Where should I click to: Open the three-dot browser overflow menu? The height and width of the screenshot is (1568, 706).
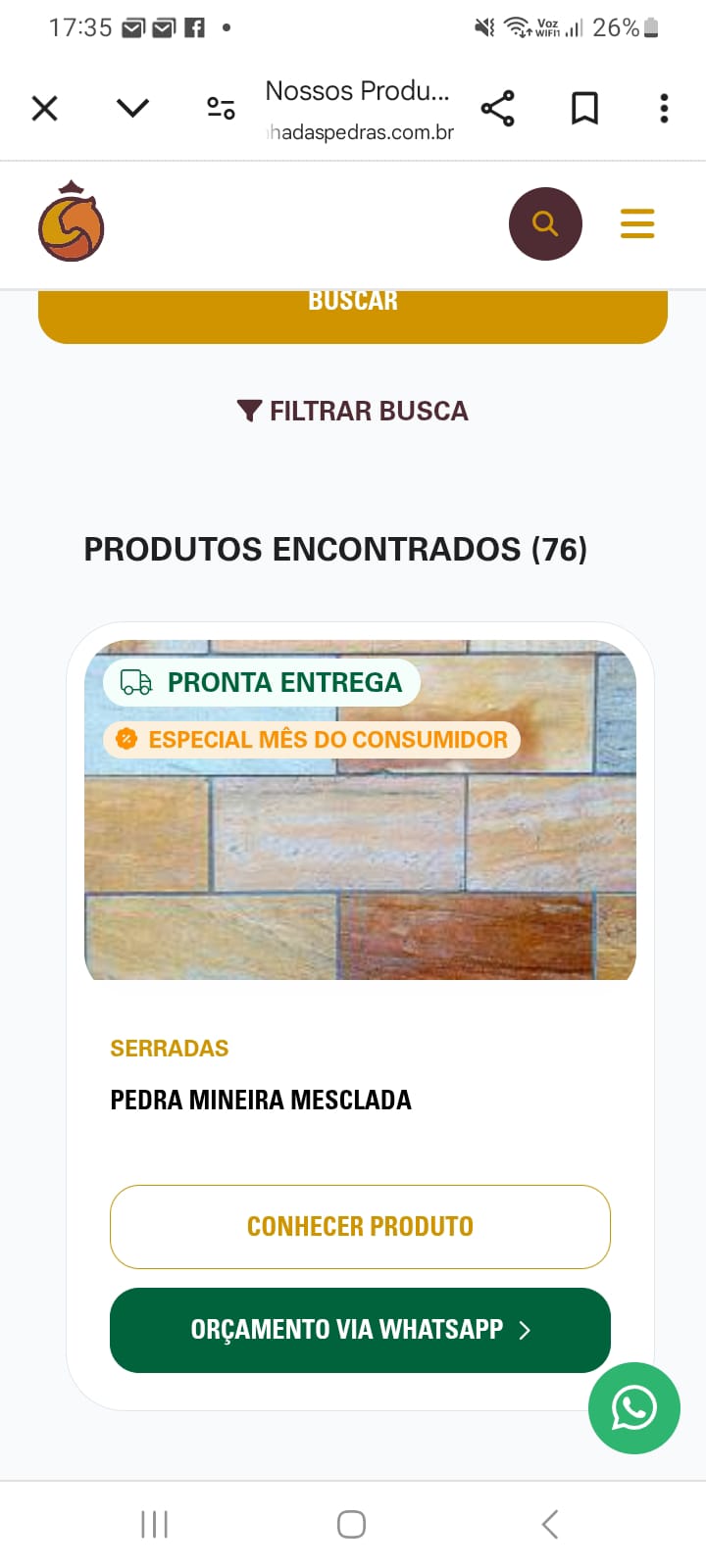coord(664,108)
